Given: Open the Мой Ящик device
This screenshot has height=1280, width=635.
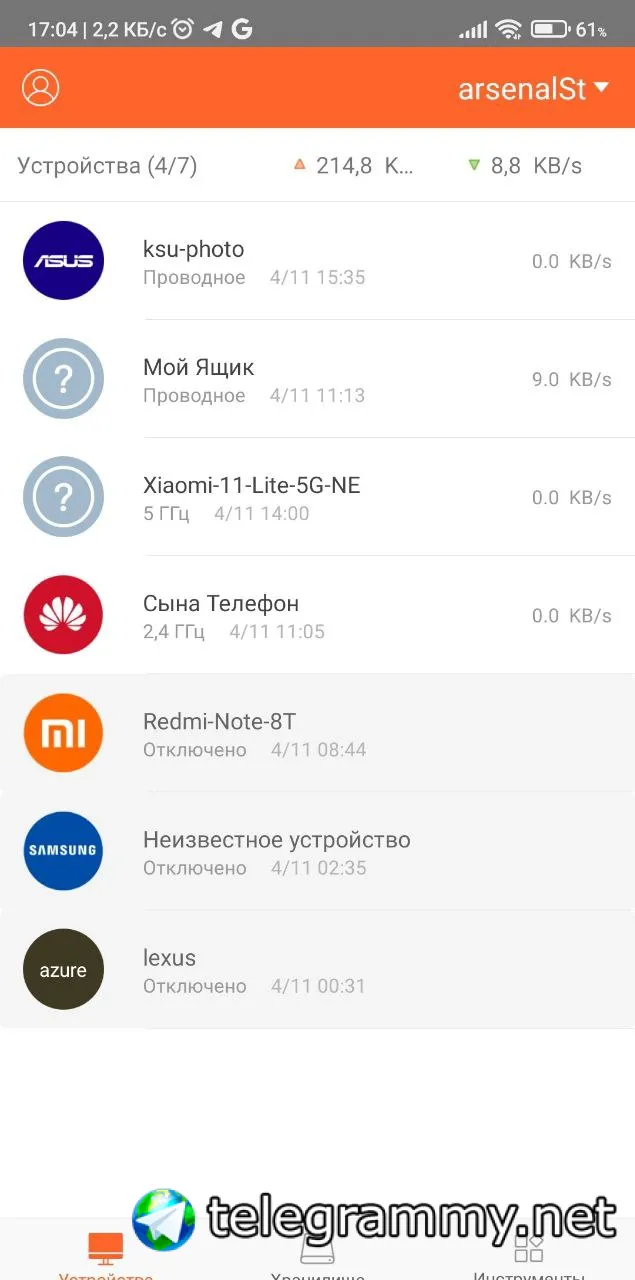Looking at the screenshot, I should pyautogui.click(x=317, y=379).
